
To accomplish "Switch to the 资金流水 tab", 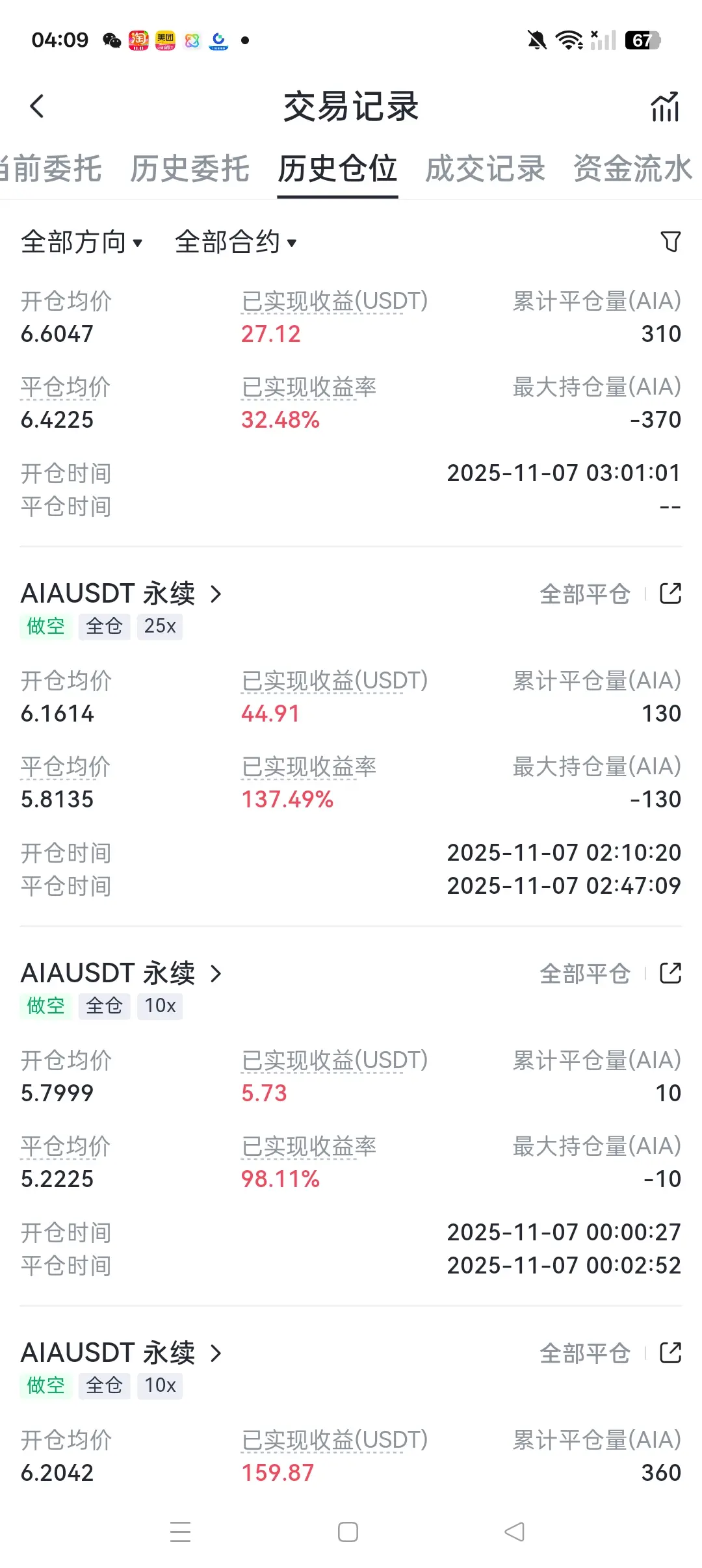I will coord(633,169).
